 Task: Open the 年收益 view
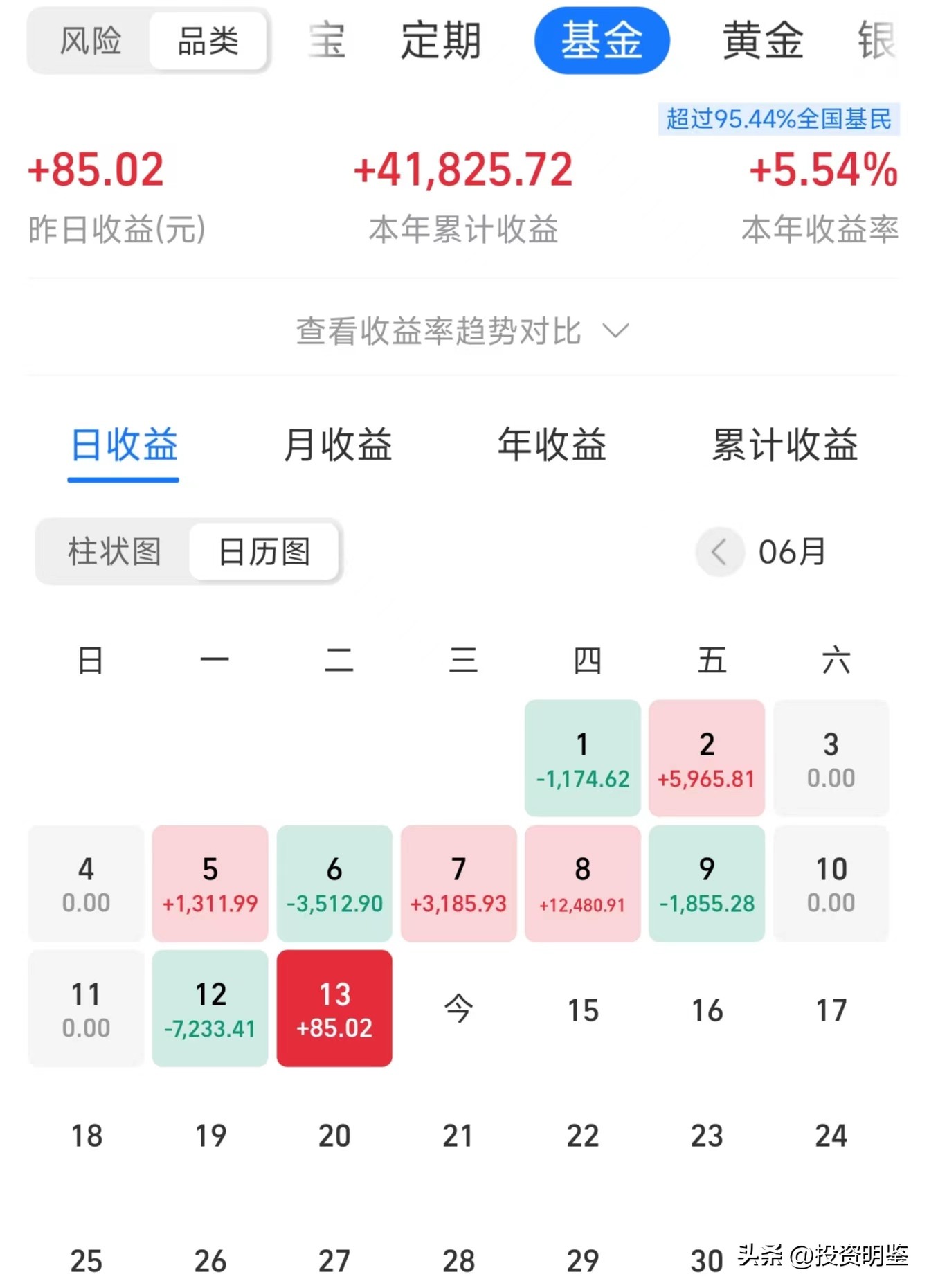554,447
